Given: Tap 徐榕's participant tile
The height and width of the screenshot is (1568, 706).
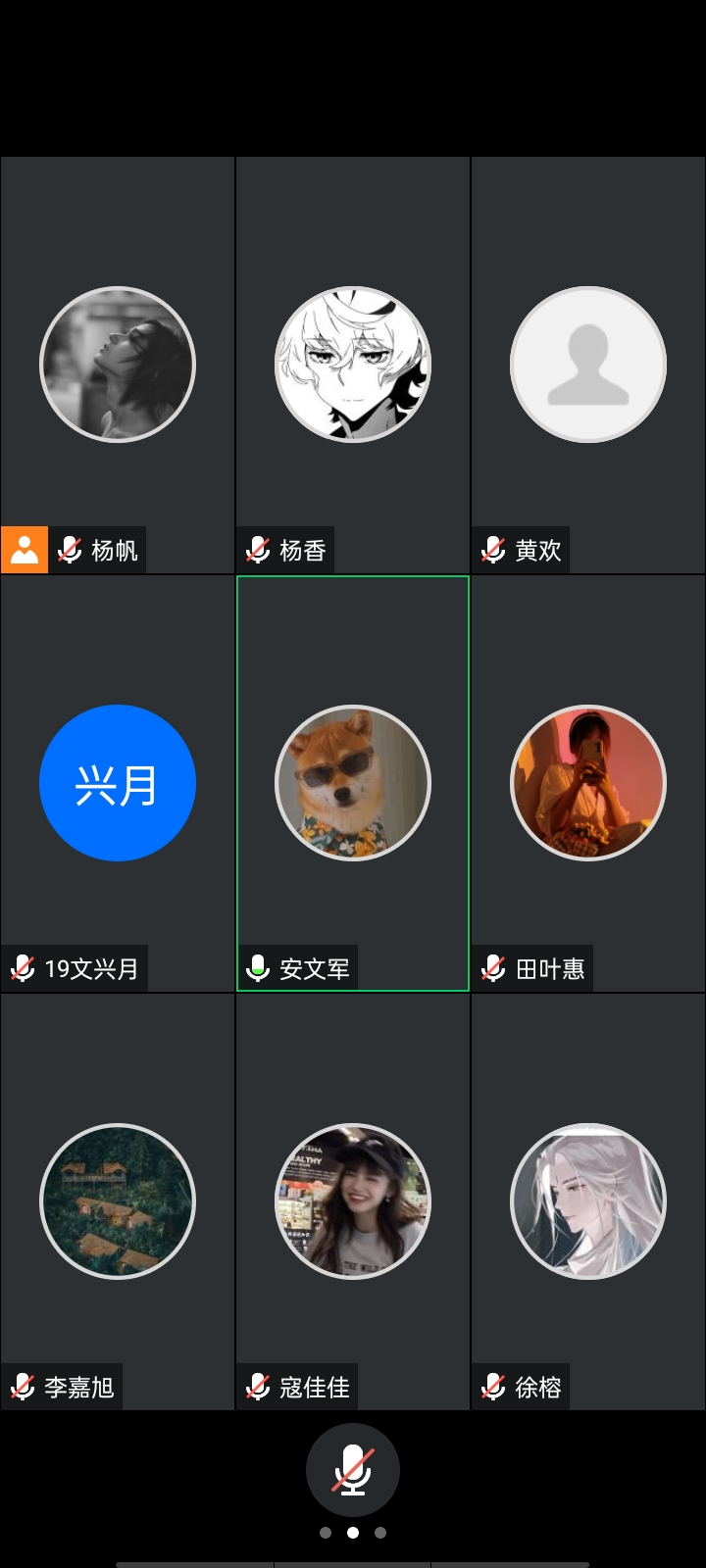Looking at the screenshot, I should (588, 1201).
